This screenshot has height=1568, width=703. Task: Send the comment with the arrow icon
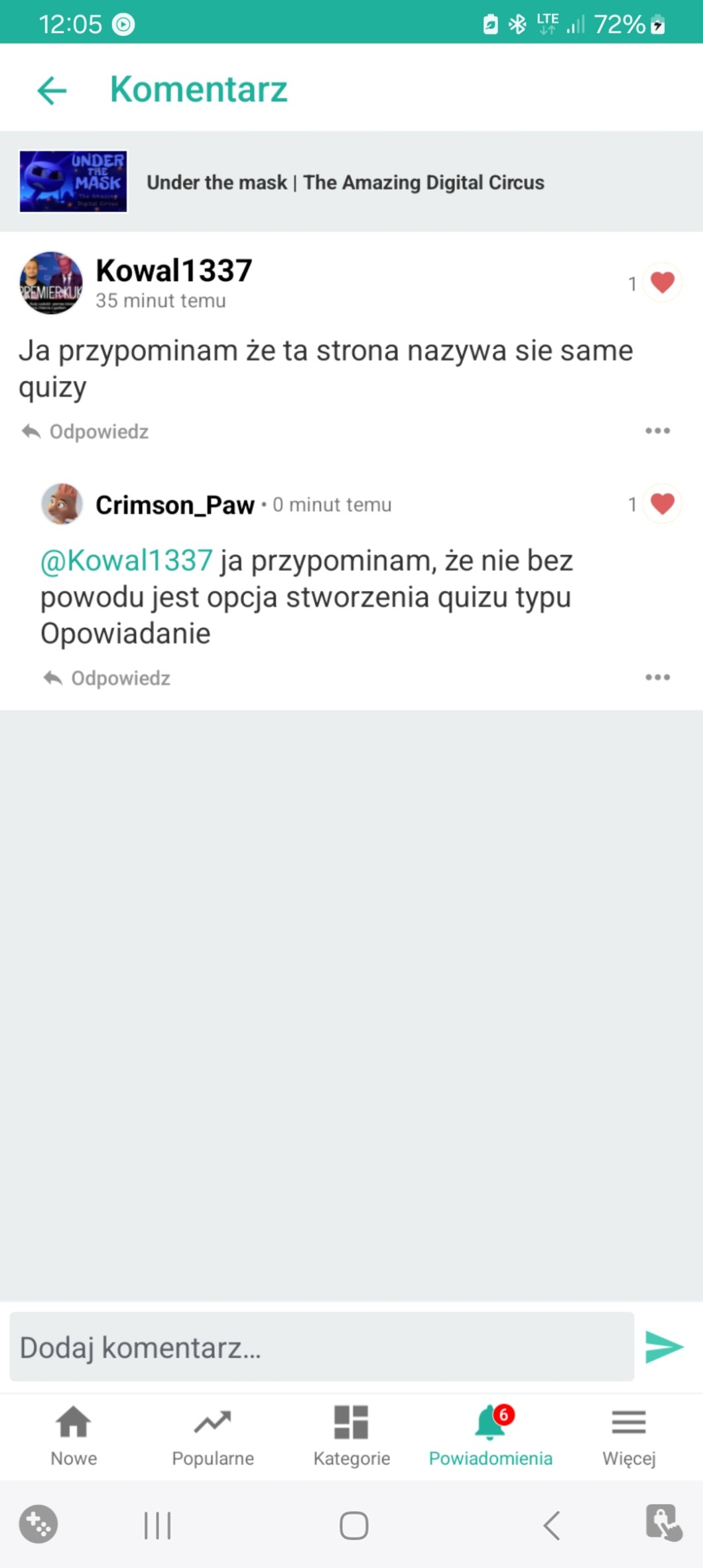point(664,1347)
